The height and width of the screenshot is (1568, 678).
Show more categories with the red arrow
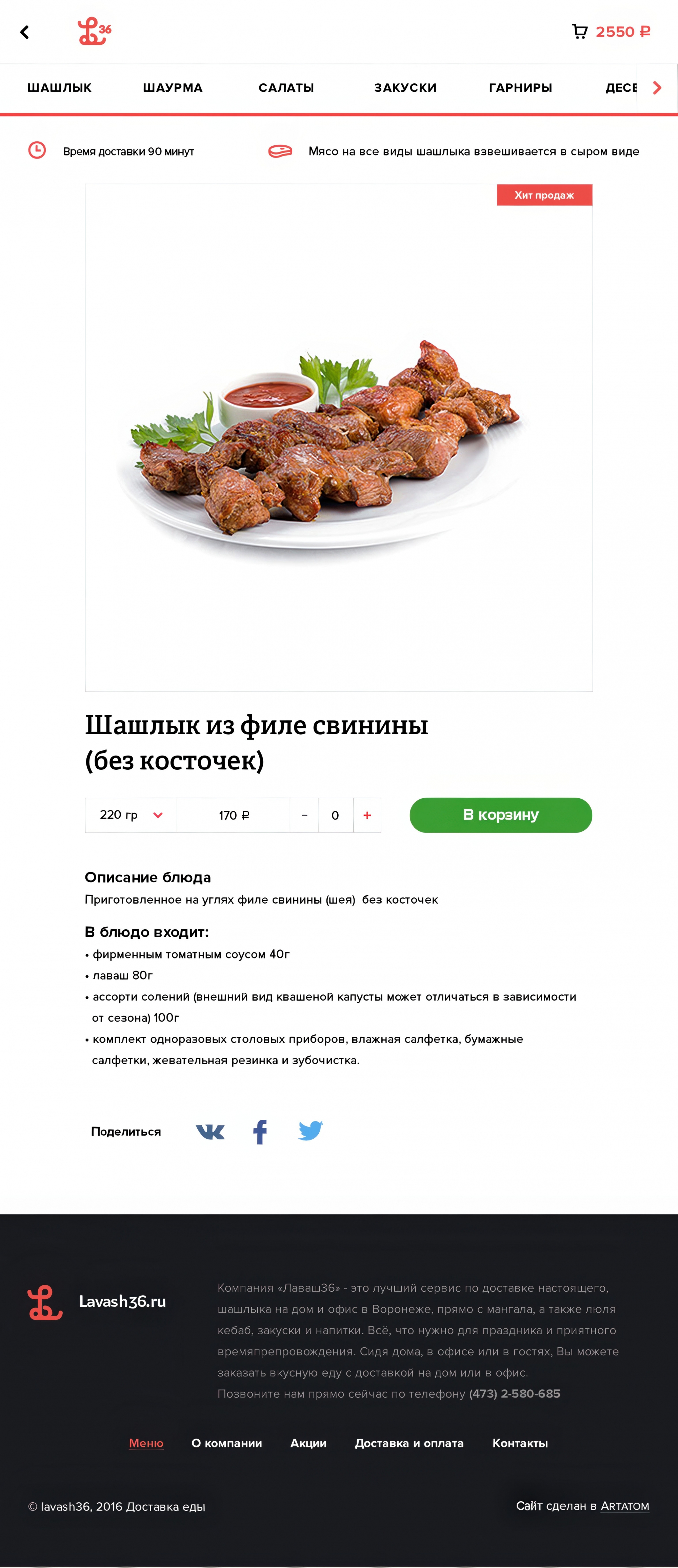click(657, 88)
